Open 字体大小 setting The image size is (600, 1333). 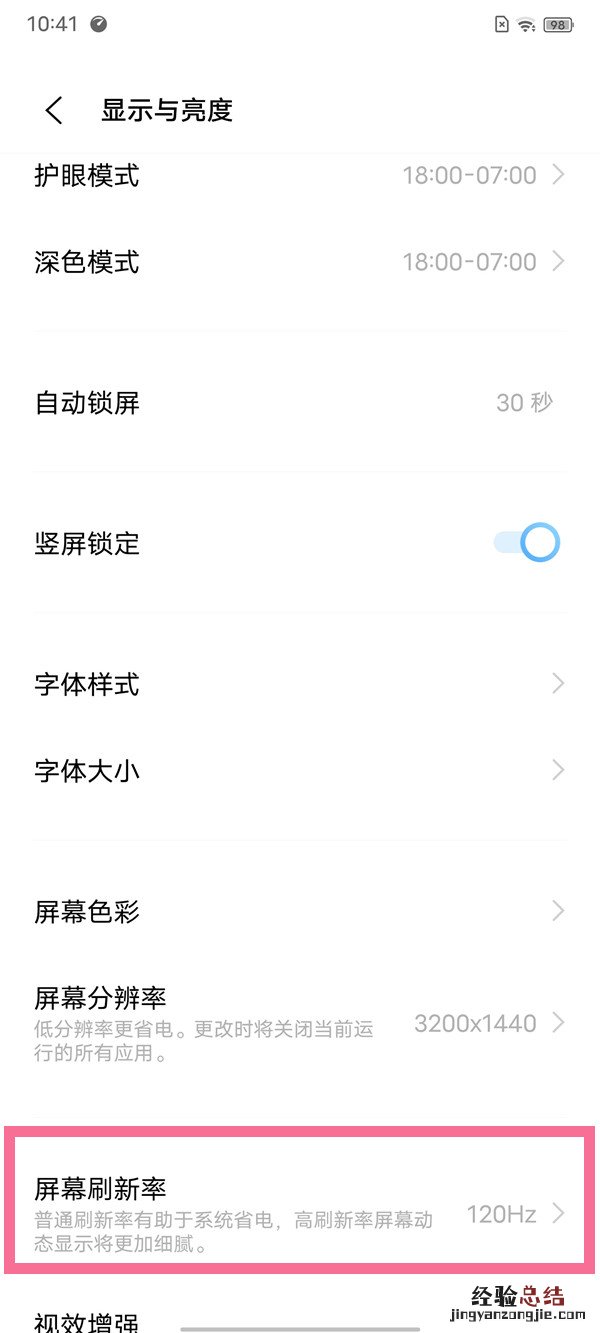click(x=300, y=771)
